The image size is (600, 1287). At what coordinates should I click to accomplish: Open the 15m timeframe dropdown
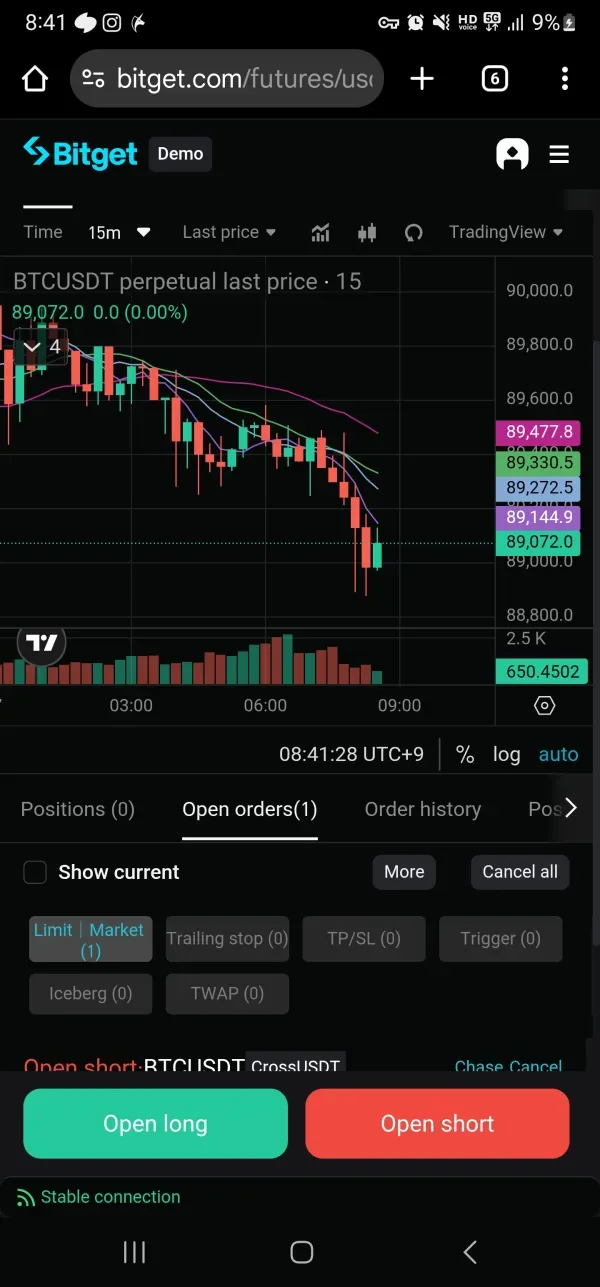coord(118,232)
